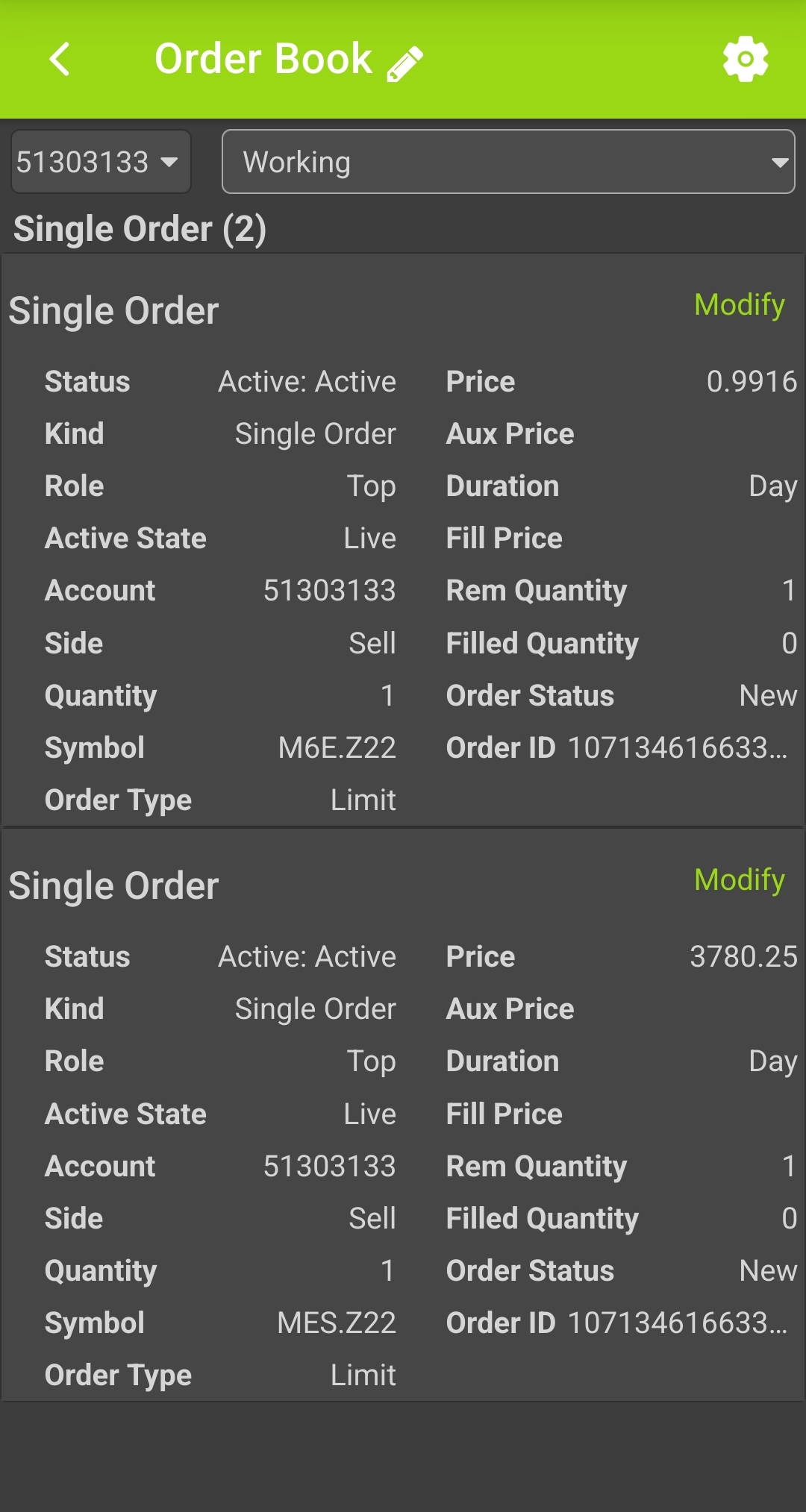Open the account 51303133 dropdown

tap(101, 162)
